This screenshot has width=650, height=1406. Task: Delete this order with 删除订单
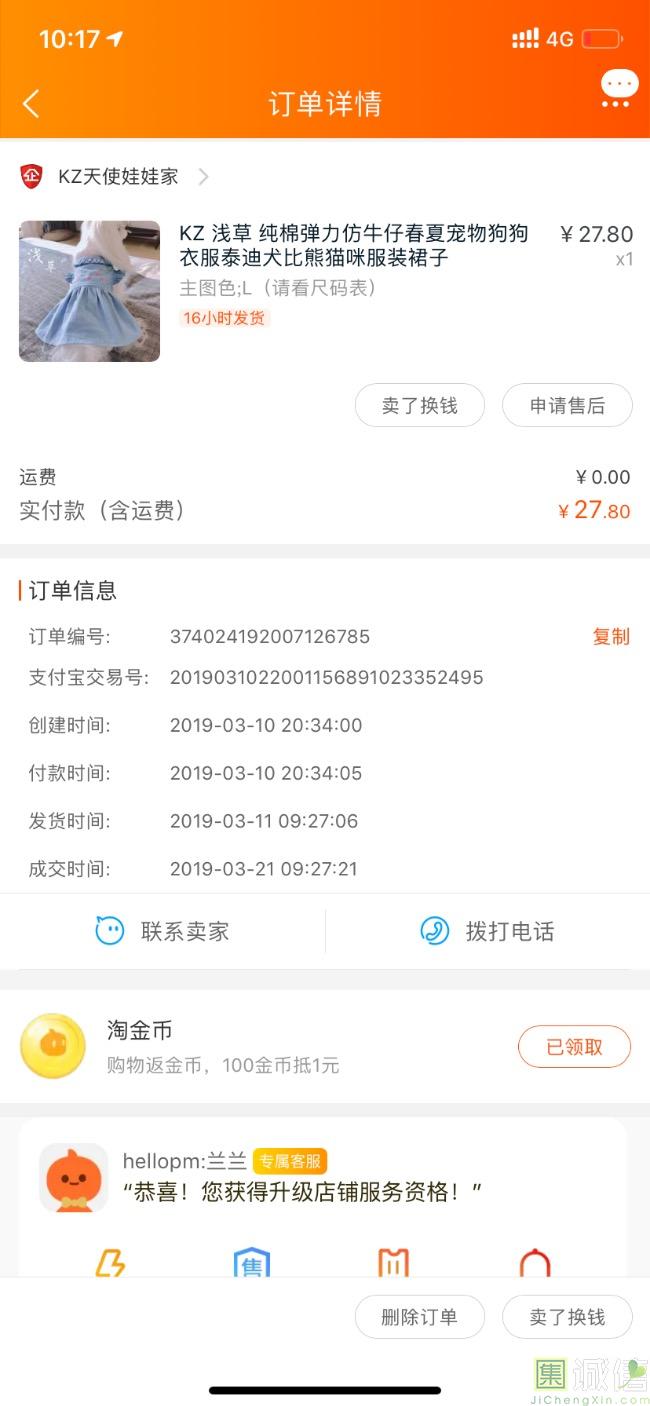pyautogui.click(x=419, y=1317)
